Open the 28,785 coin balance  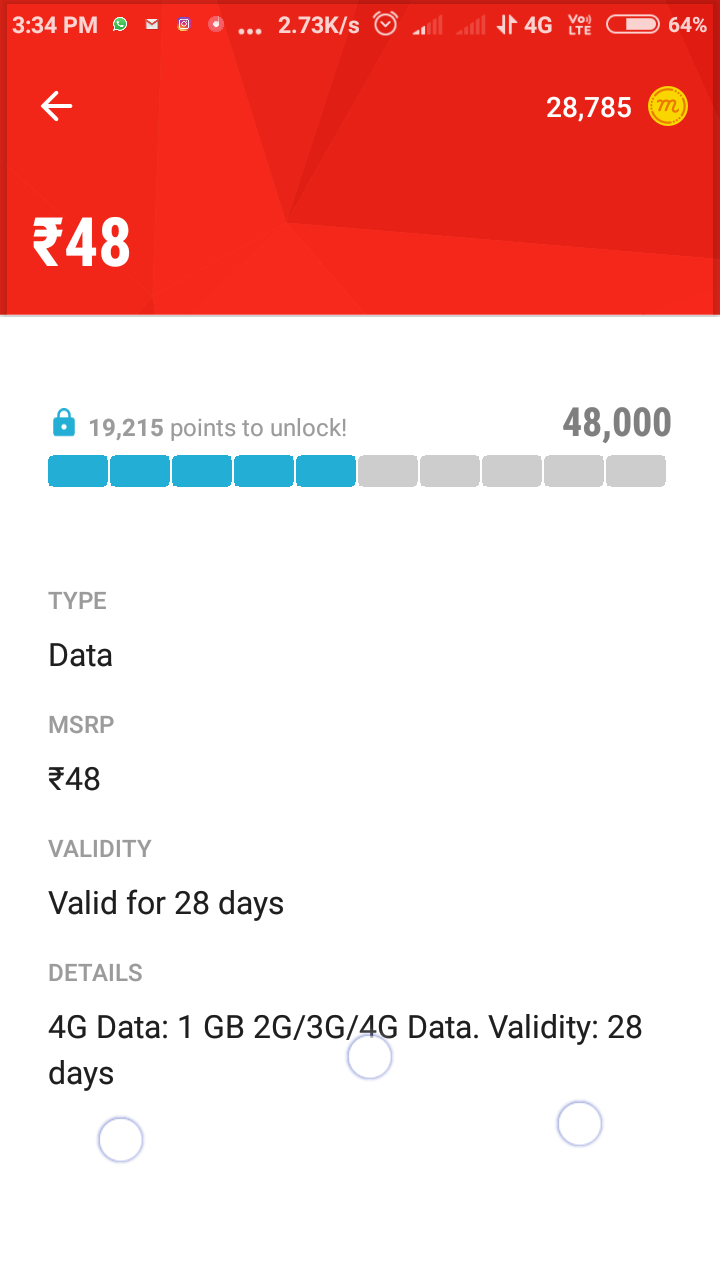616,107
